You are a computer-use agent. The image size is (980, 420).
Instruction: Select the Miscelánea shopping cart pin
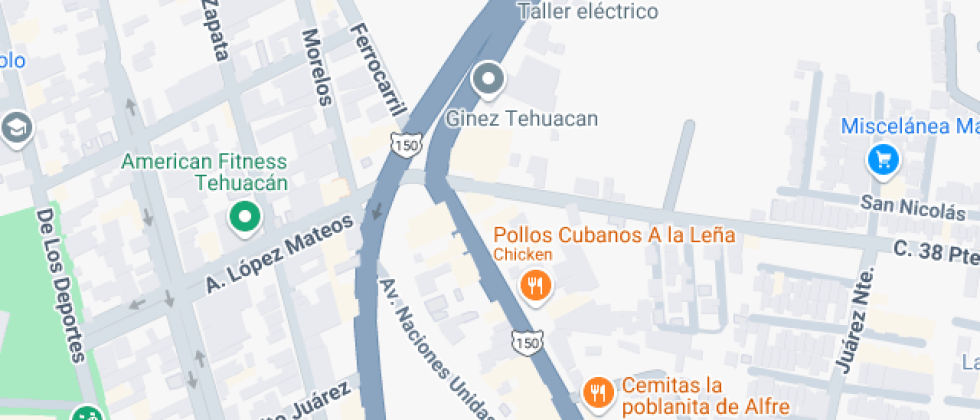tap(883, 158)
